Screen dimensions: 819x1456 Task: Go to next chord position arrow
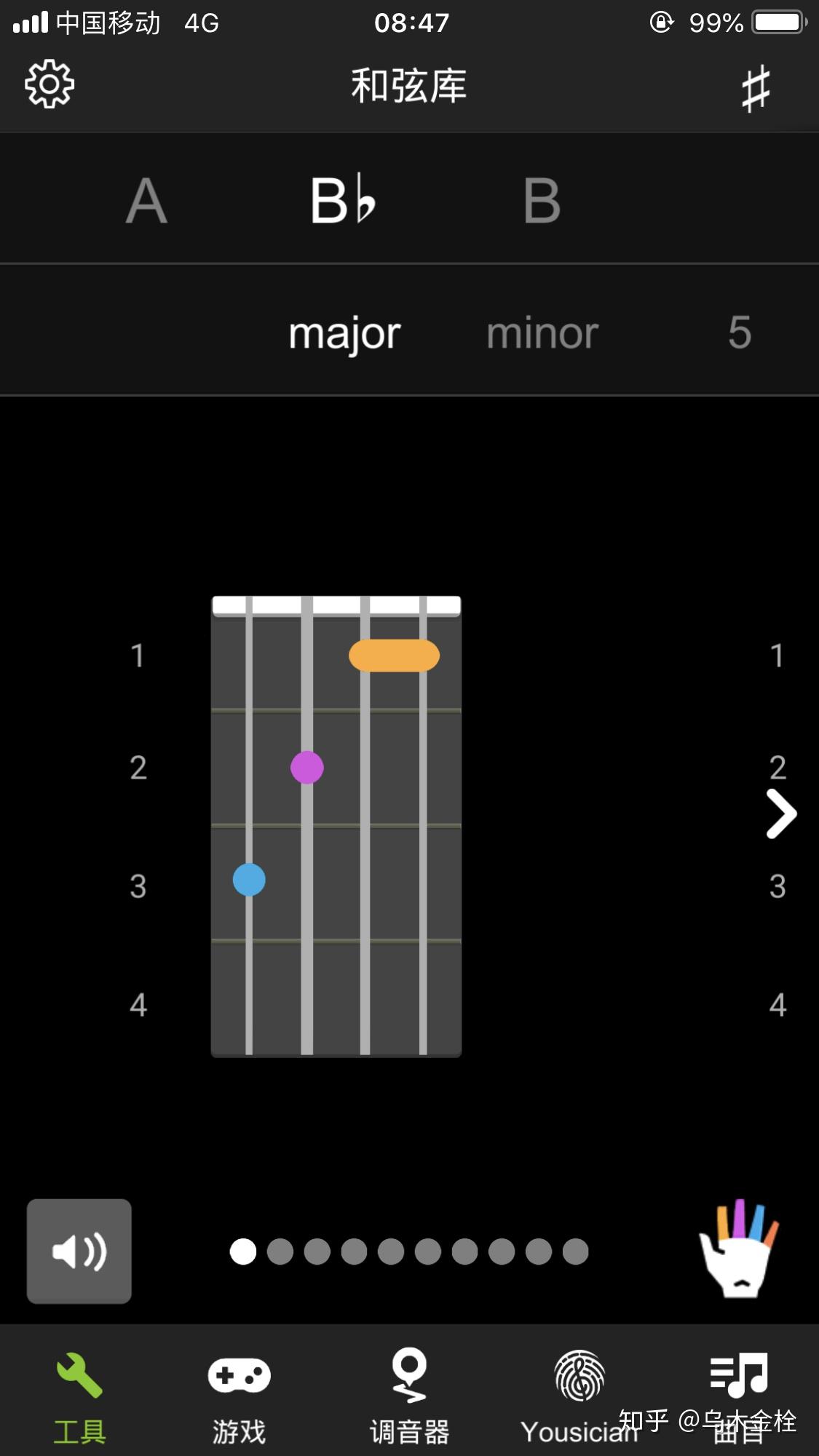pos(781,814)
